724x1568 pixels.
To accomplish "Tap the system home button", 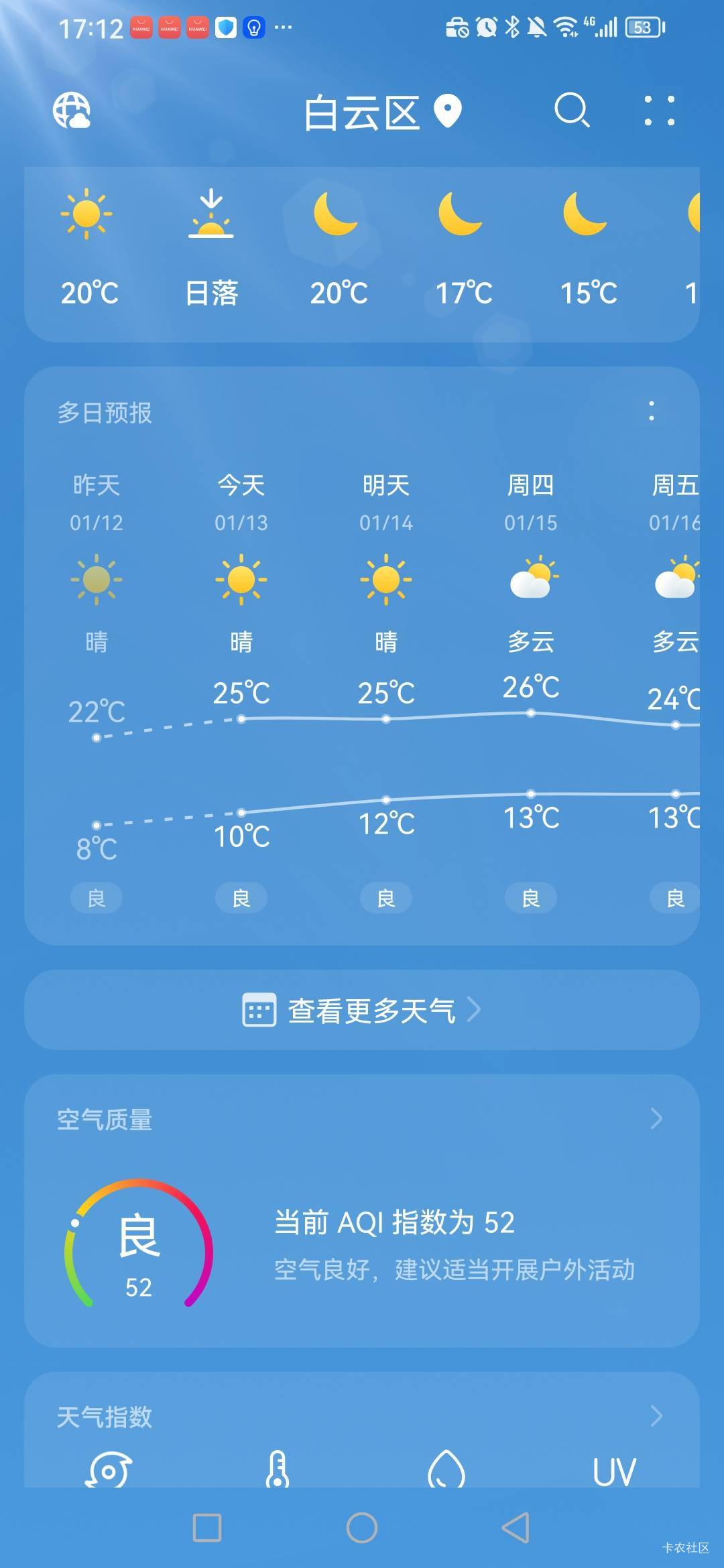I will (x=362, y=1528).
